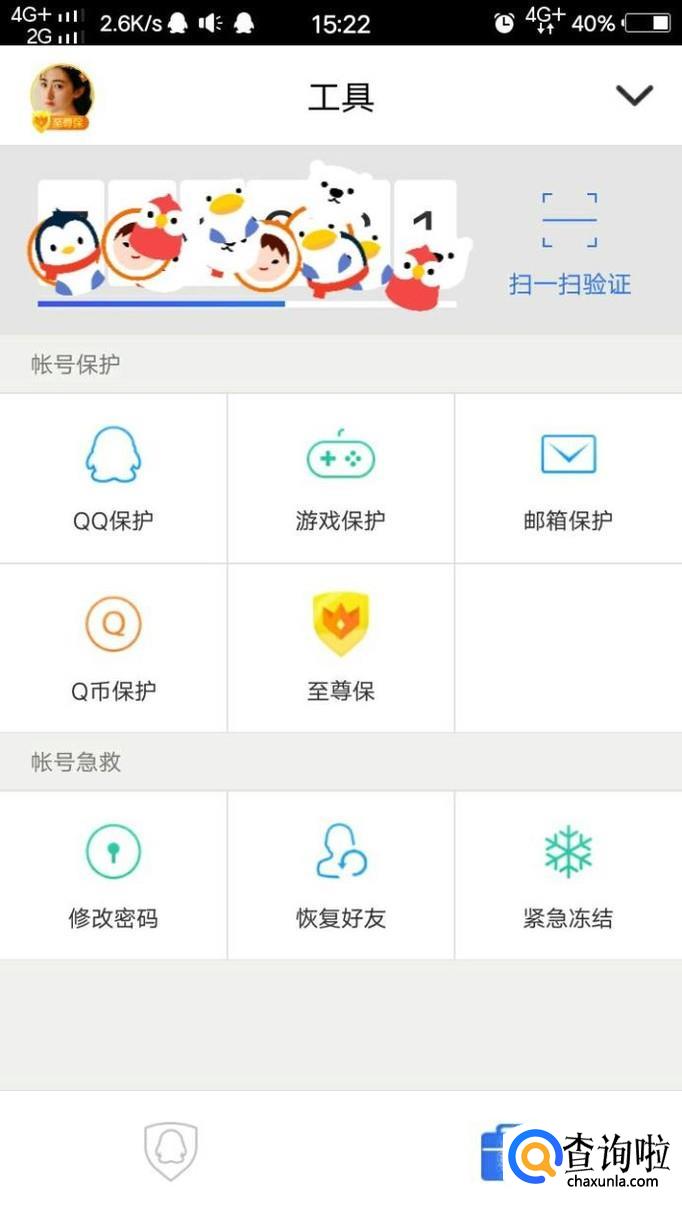The width and height of the screenshot is (682, 1212).
Task: Expand the dropdown chevron beside 工具
Action: click(634, 96)
